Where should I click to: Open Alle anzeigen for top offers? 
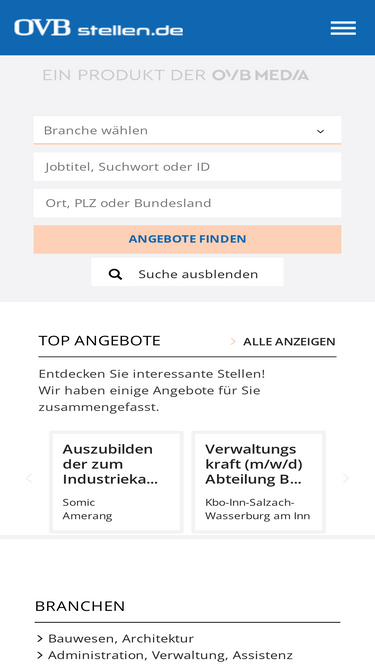(x=283, y=341)
